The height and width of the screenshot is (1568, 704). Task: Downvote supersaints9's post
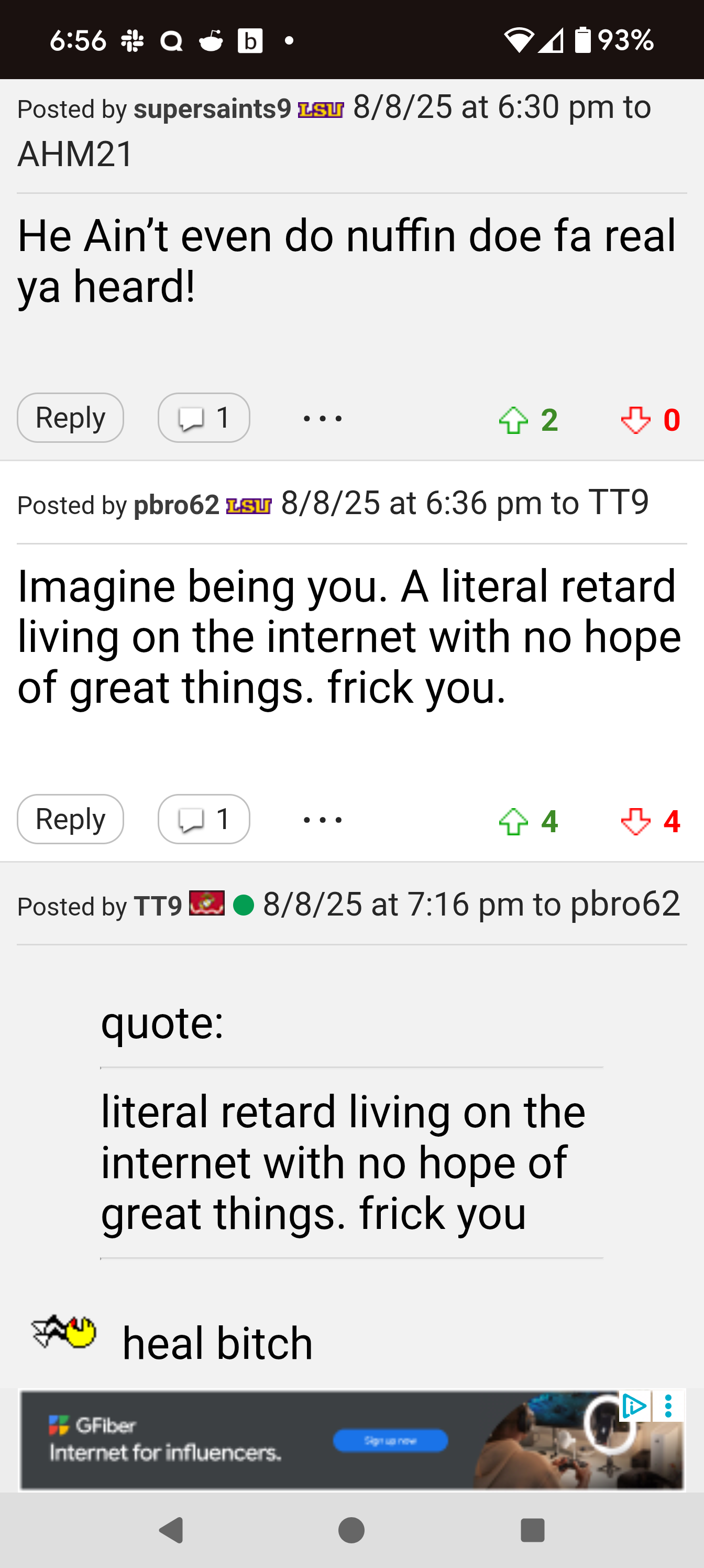636,419
